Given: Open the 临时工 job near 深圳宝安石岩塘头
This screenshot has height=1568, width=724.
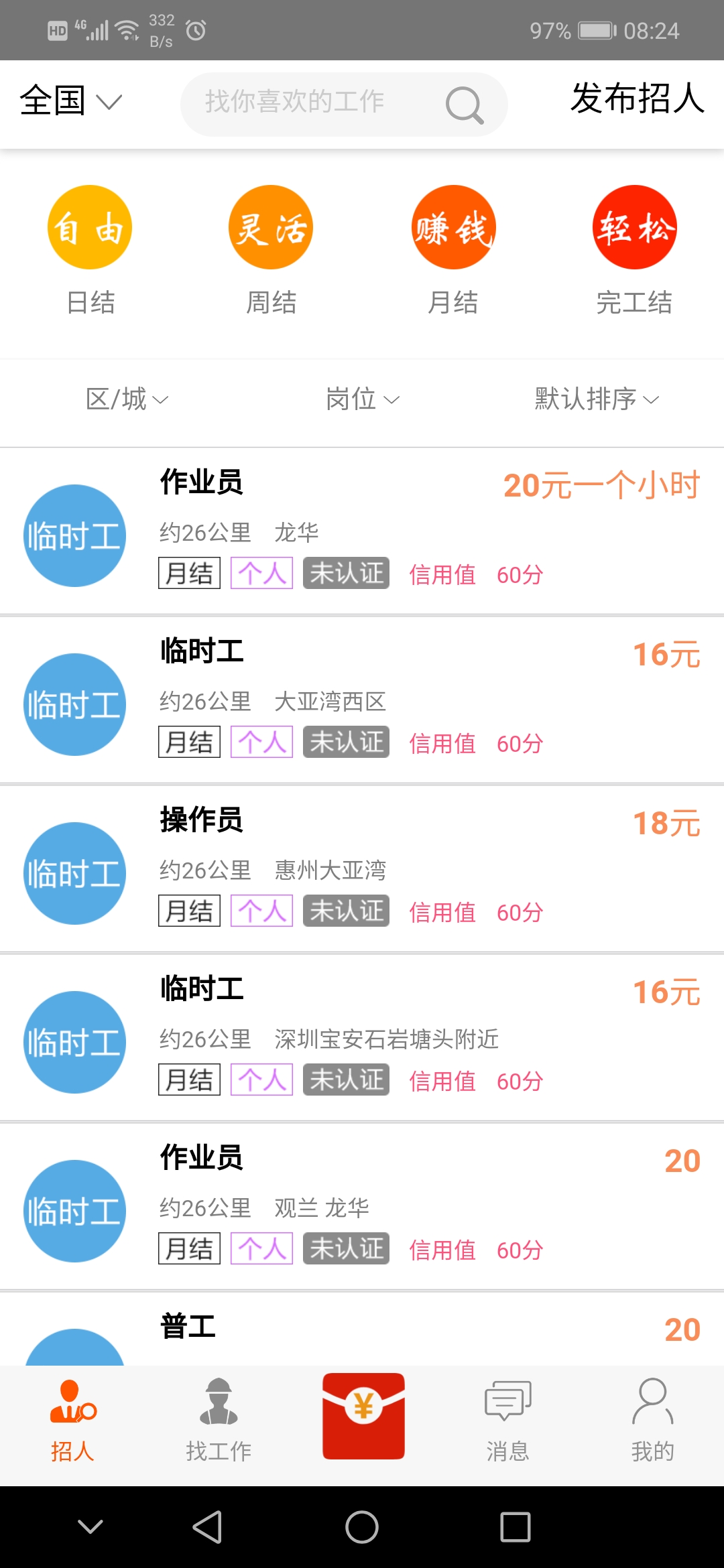Looking at the screenshot, I should coord(362,1037).
